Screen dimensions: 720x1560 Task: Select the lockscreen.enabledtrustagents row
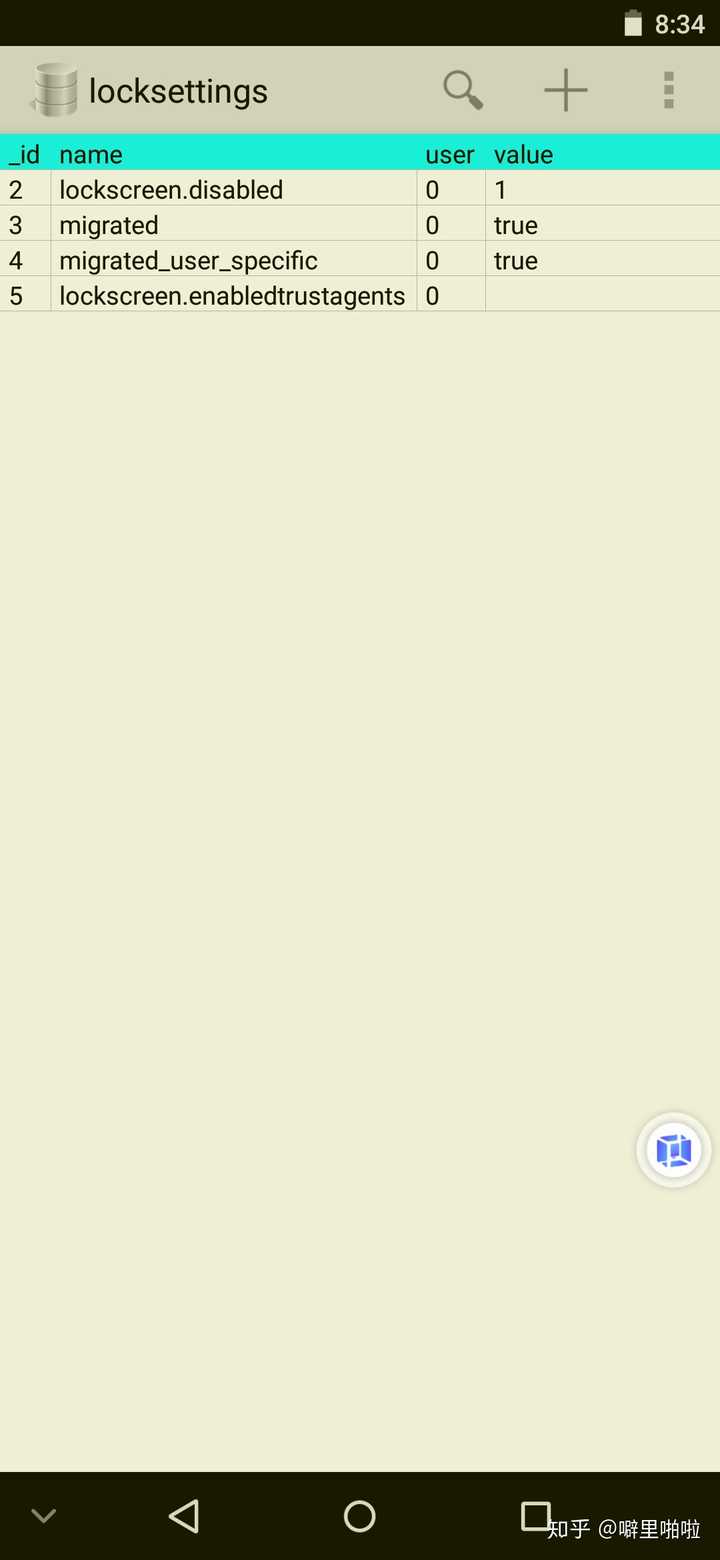[x=232, y=296]
